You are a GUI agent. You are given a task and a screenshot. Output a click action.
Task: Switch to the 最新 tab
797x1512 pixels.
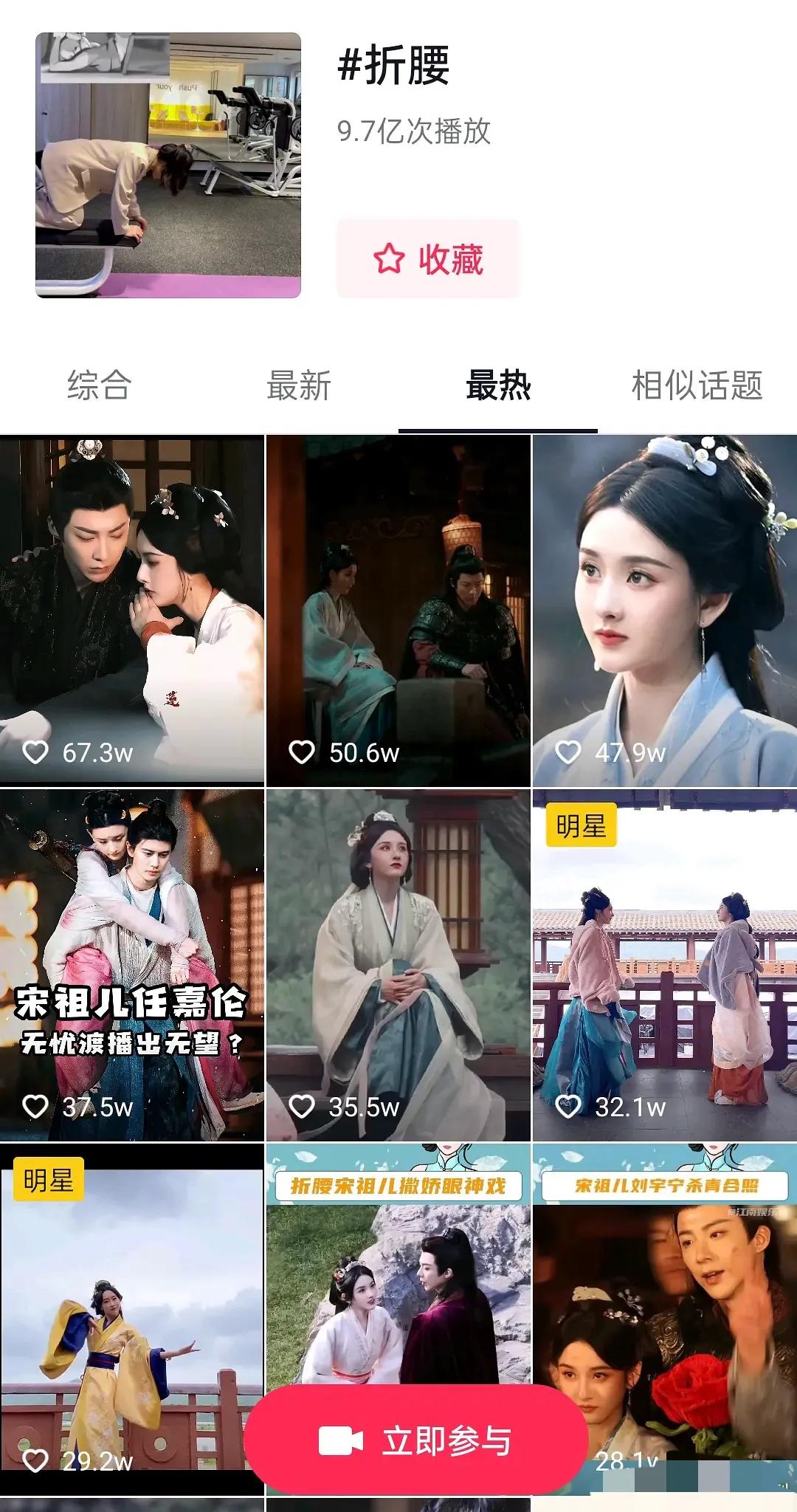coord(298,385)
